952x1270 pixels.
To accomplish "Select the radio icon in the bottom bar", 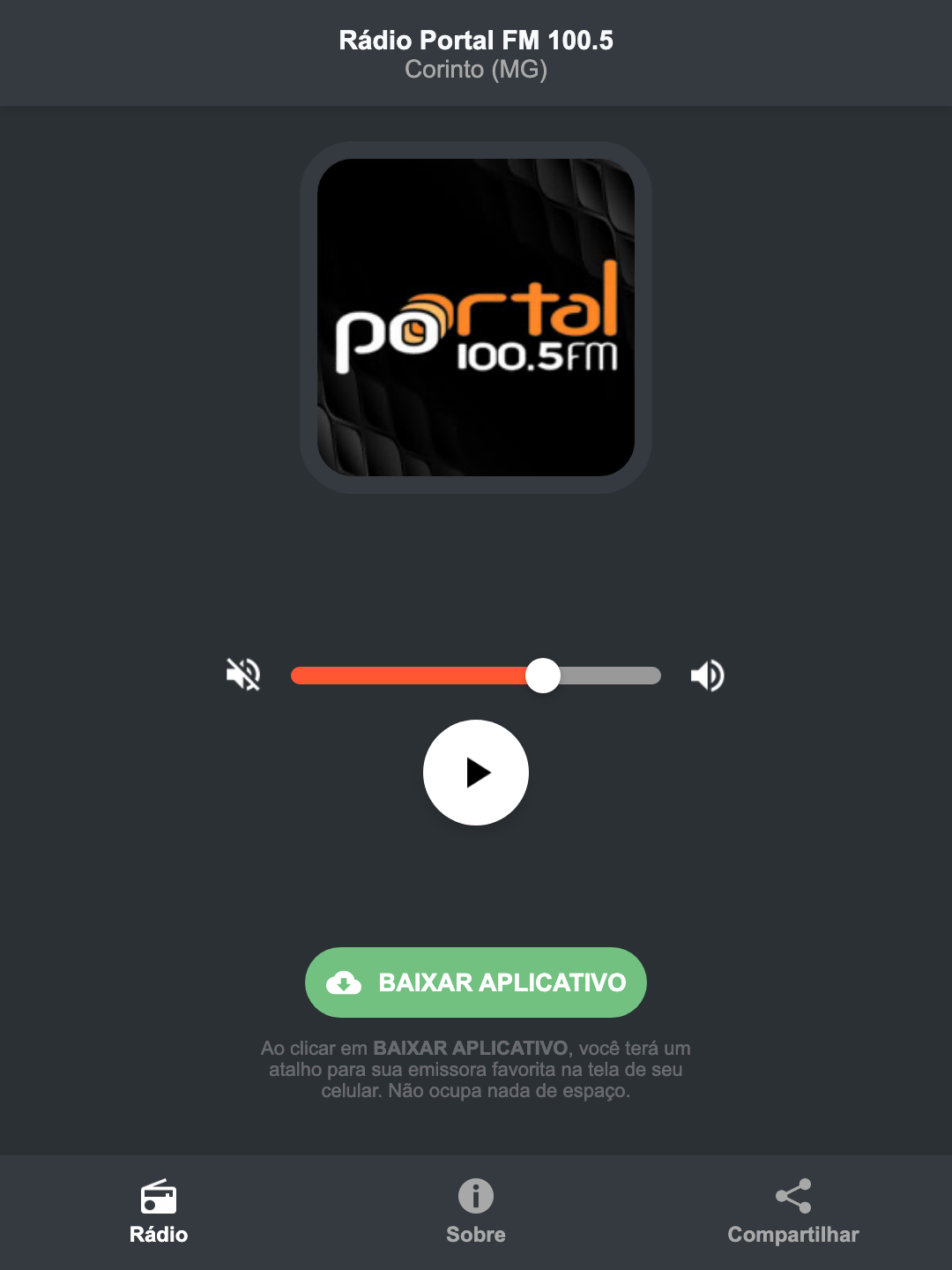I will 159,1199.
